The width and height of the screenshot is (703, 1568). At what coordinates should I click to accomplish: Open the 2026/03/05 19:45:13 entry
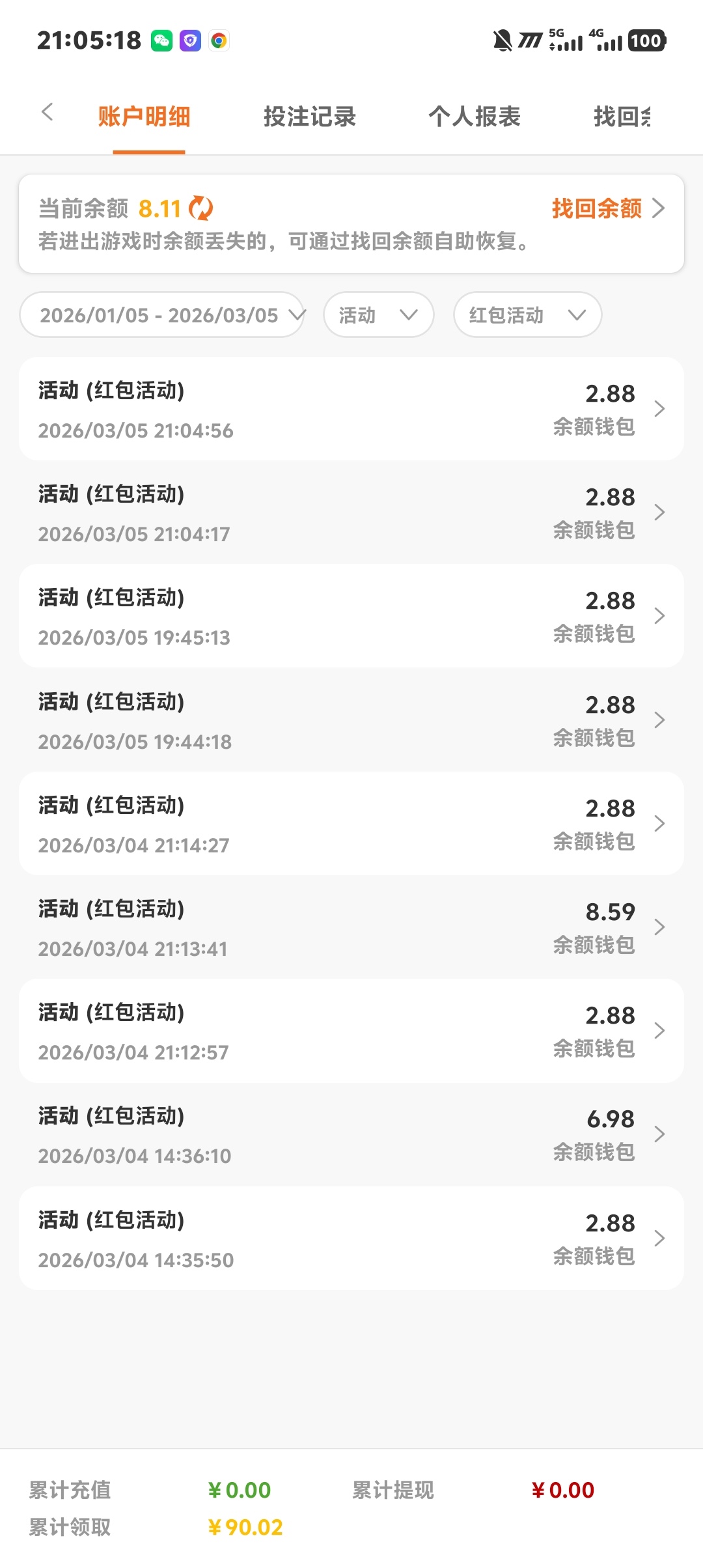pyautogui.click(x=351, y=616)
